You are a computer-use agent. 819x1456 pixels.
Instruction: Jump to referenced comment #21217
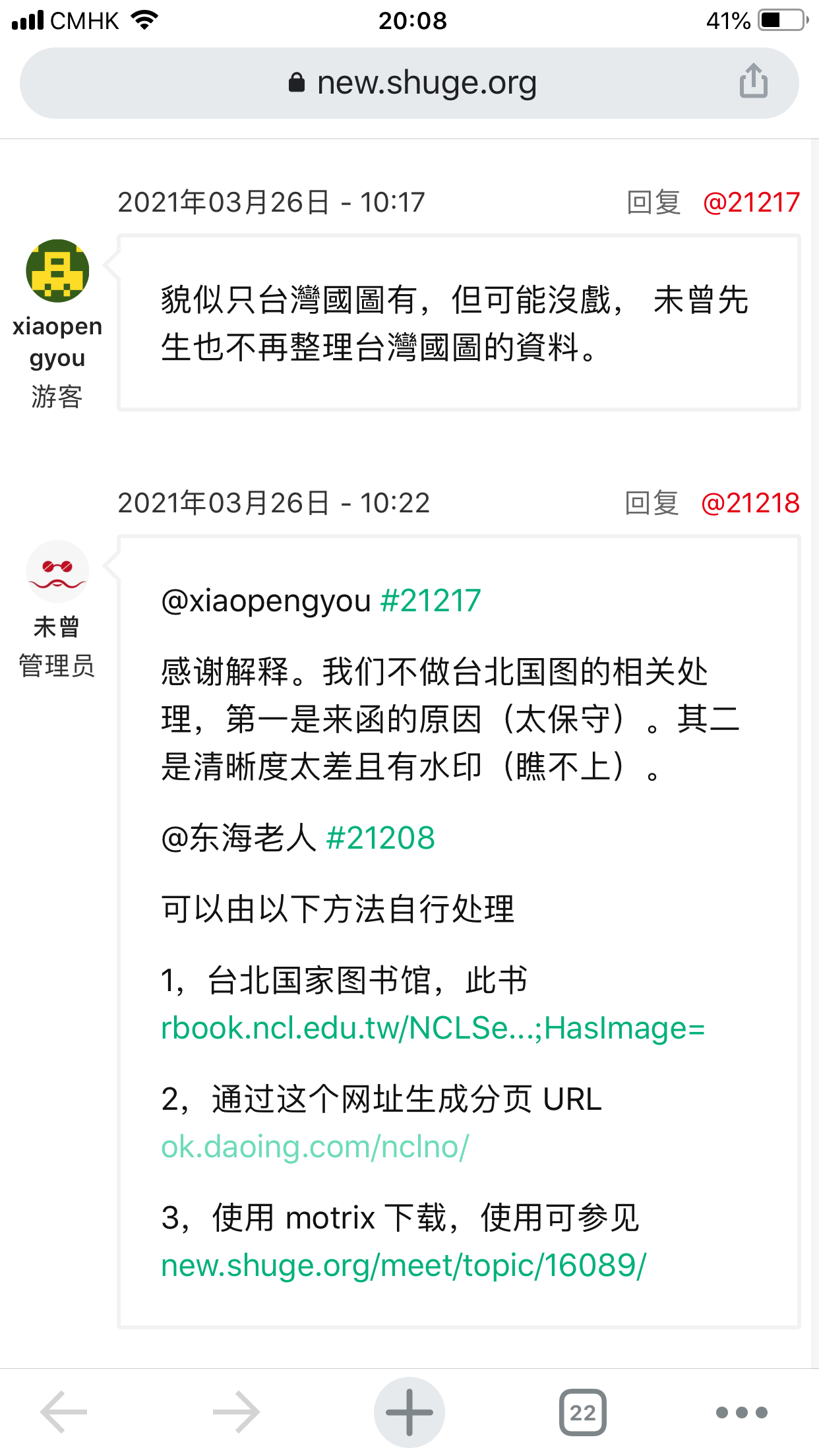point(431,601)
